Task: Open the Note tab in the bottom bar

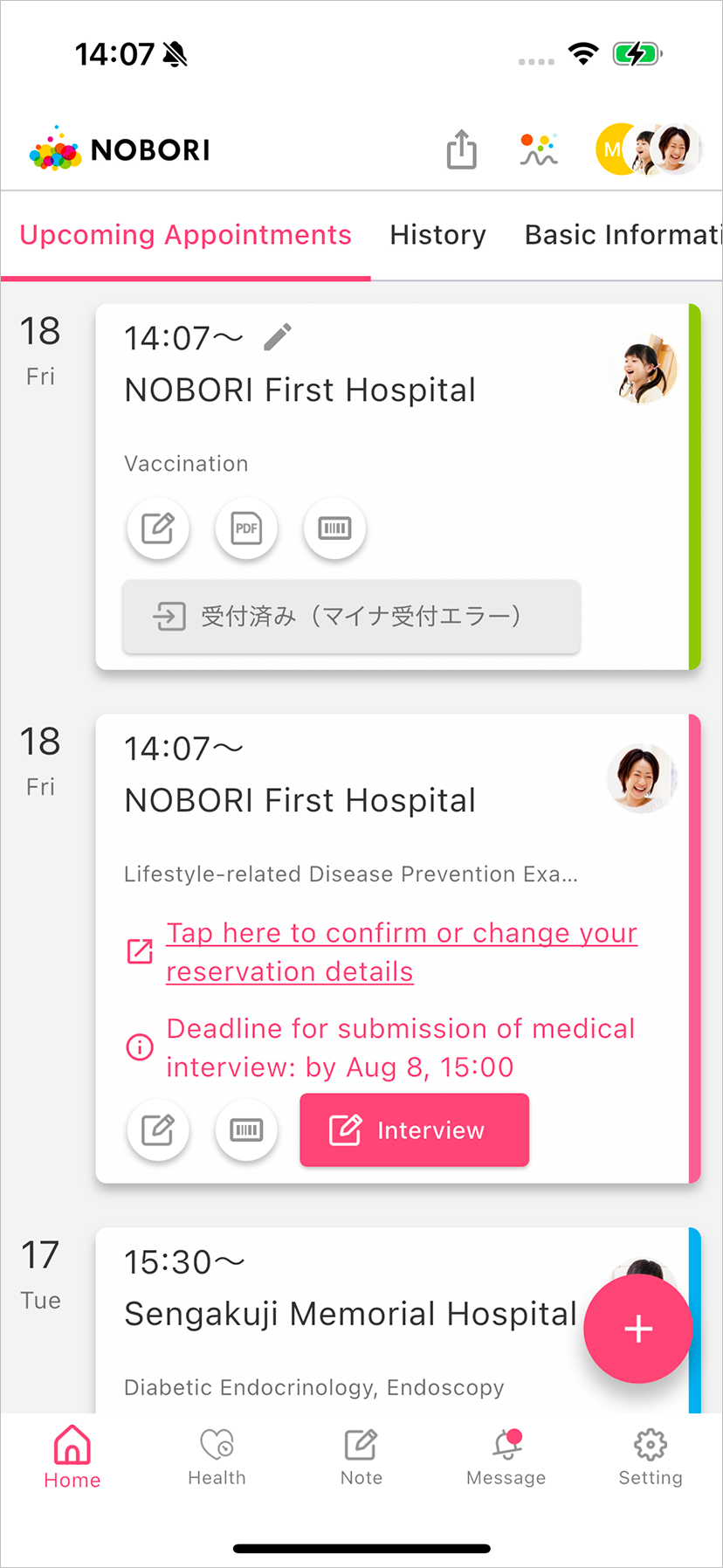Action: (x=361, y=1457)
